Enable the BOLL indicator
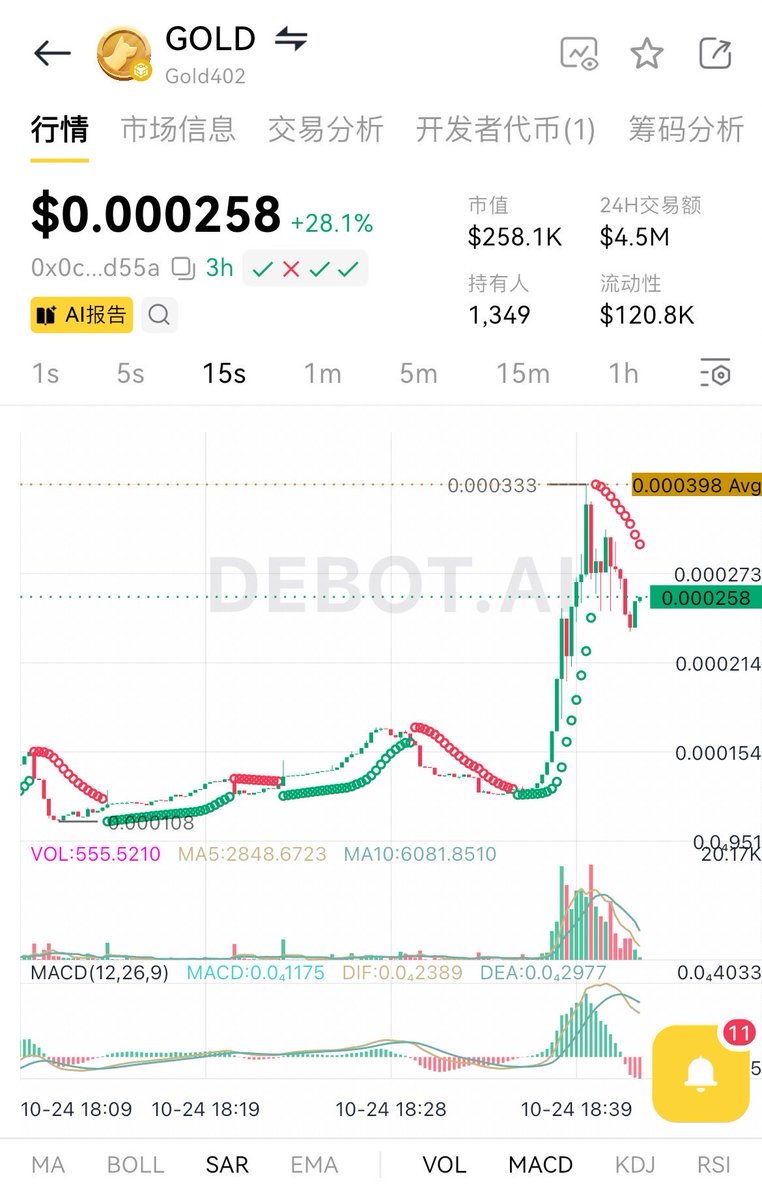This screenshot has height=1200, width=762. pos(135,1165)
